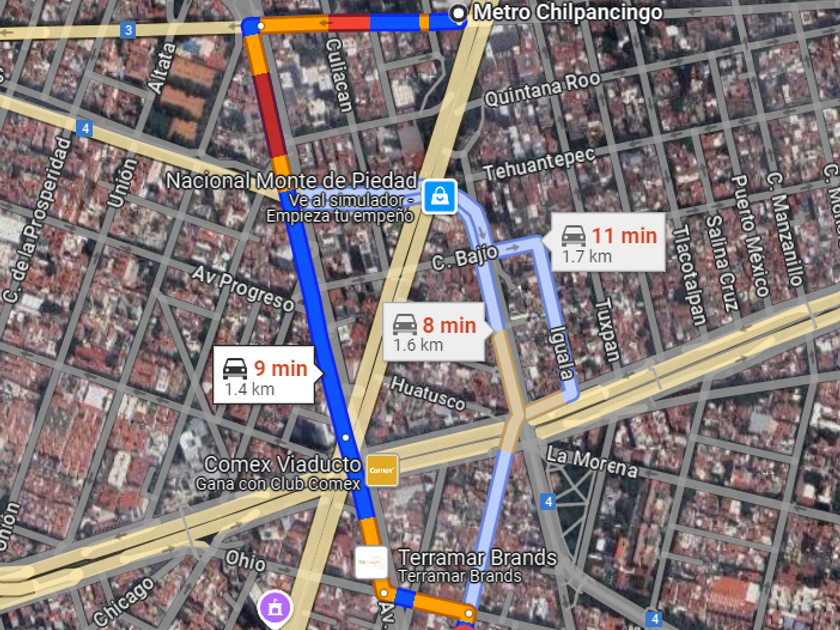Viewport: 840px width, 630px height.
Task: Open the Nacional Monte de Piedad marker
Action: (439, 197)
